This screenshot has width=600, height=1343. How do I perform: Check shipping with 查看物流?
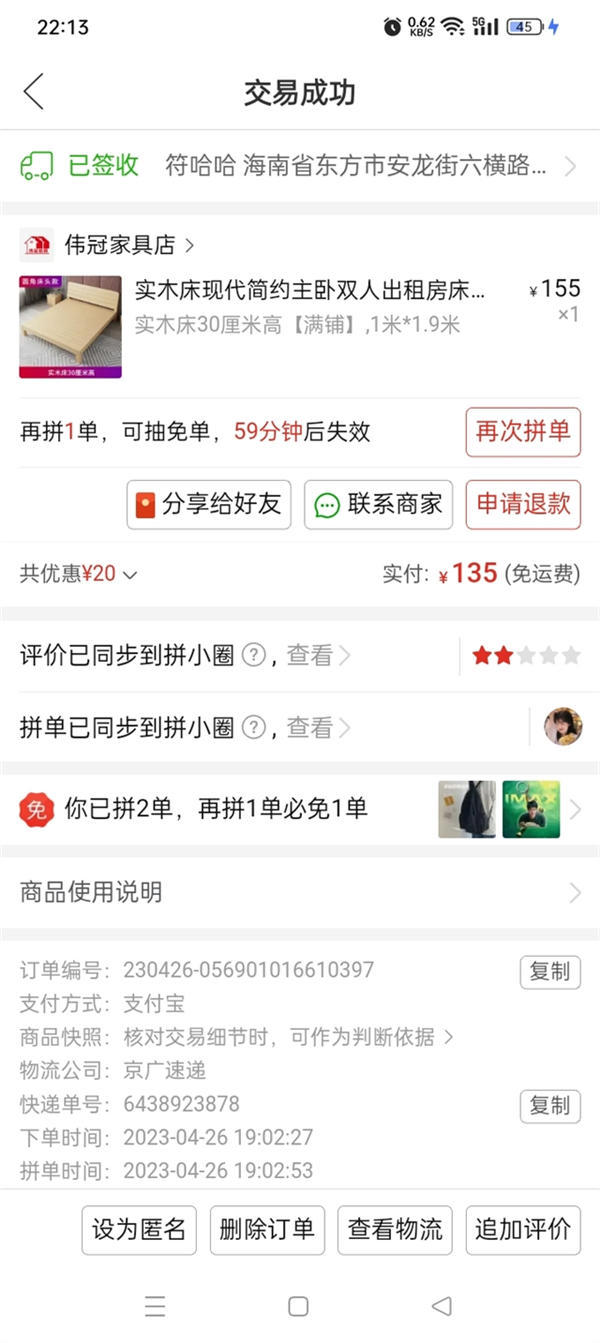pos(395,1230)
